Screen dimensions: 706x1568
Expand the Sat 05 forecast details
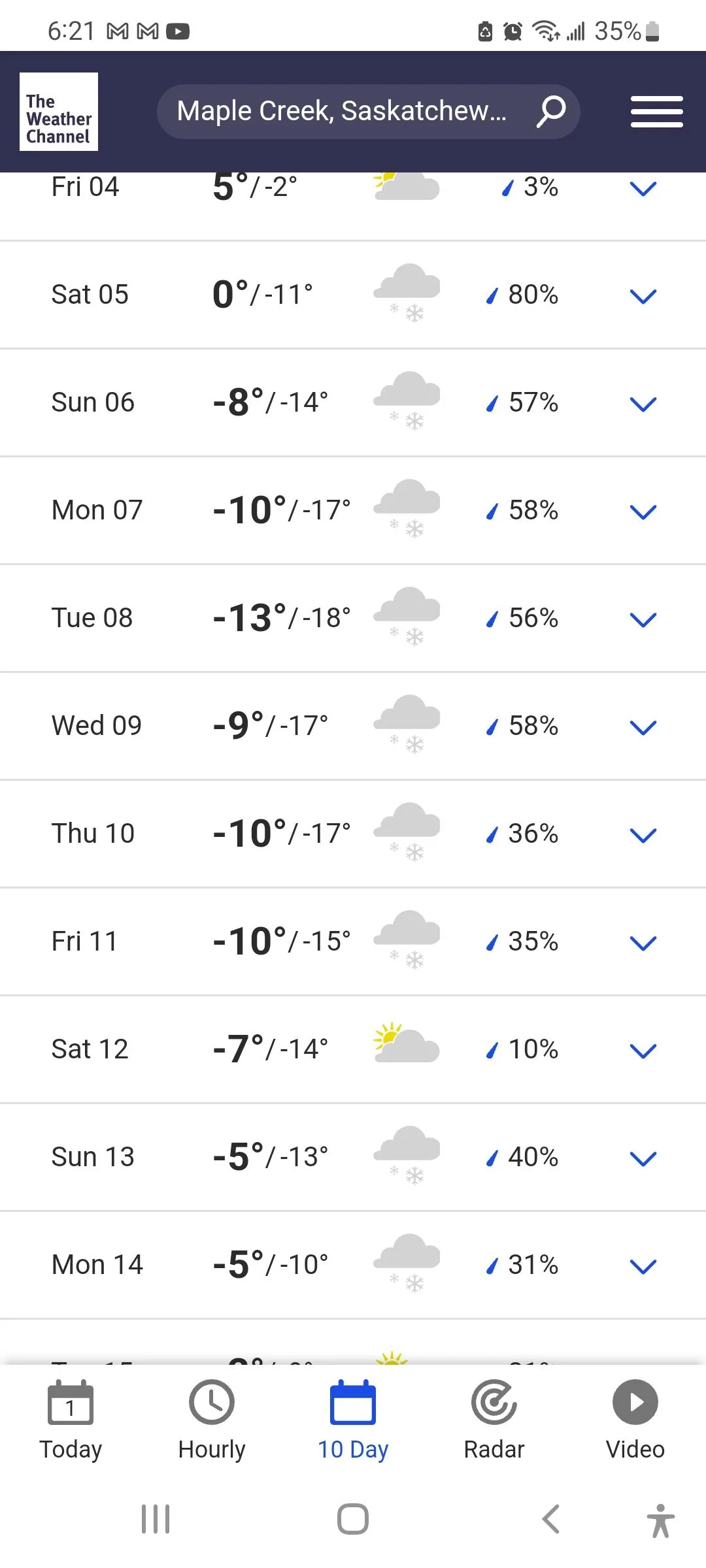point(643,296)
